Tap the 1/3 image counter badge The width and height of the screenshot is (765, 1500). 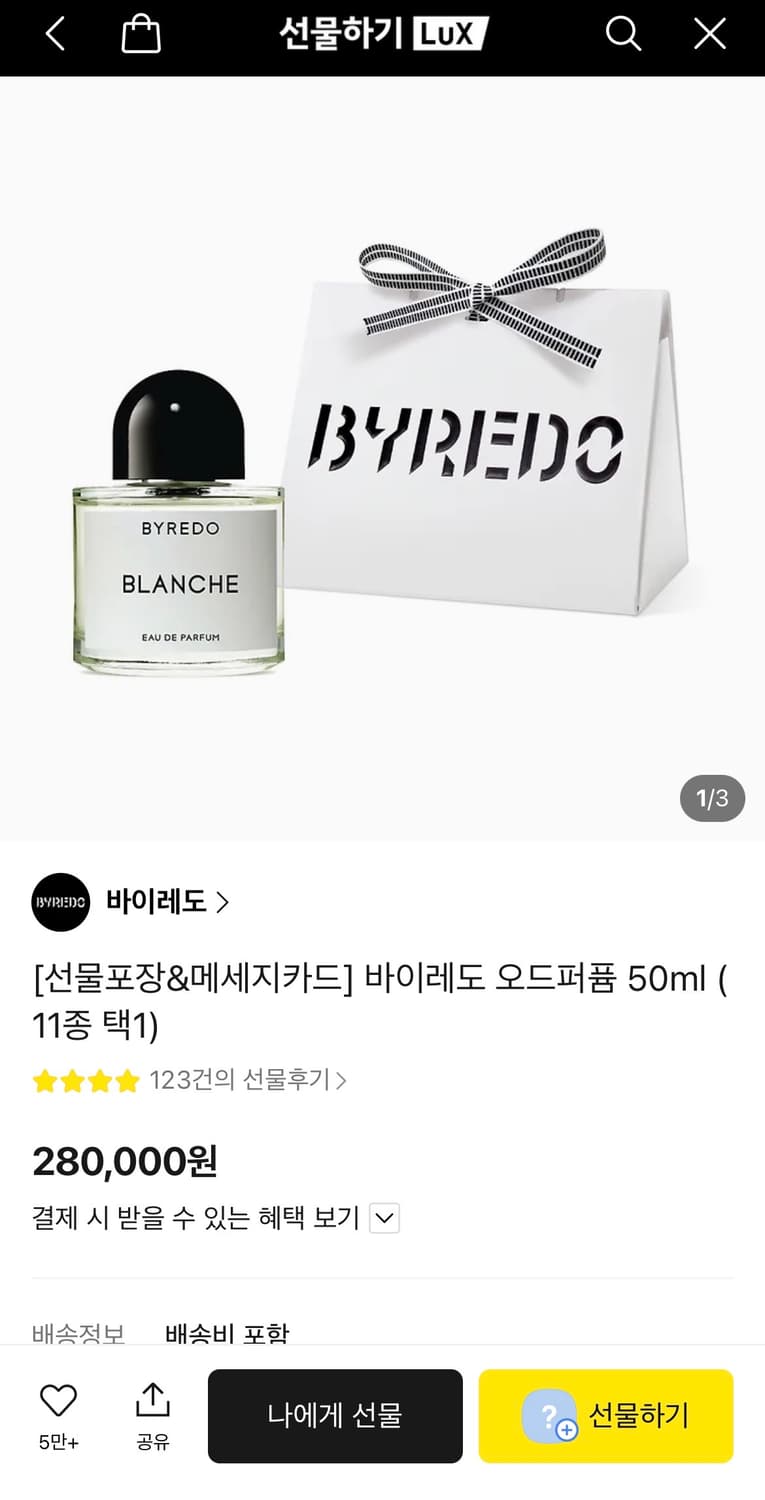(x=711, y=798)
